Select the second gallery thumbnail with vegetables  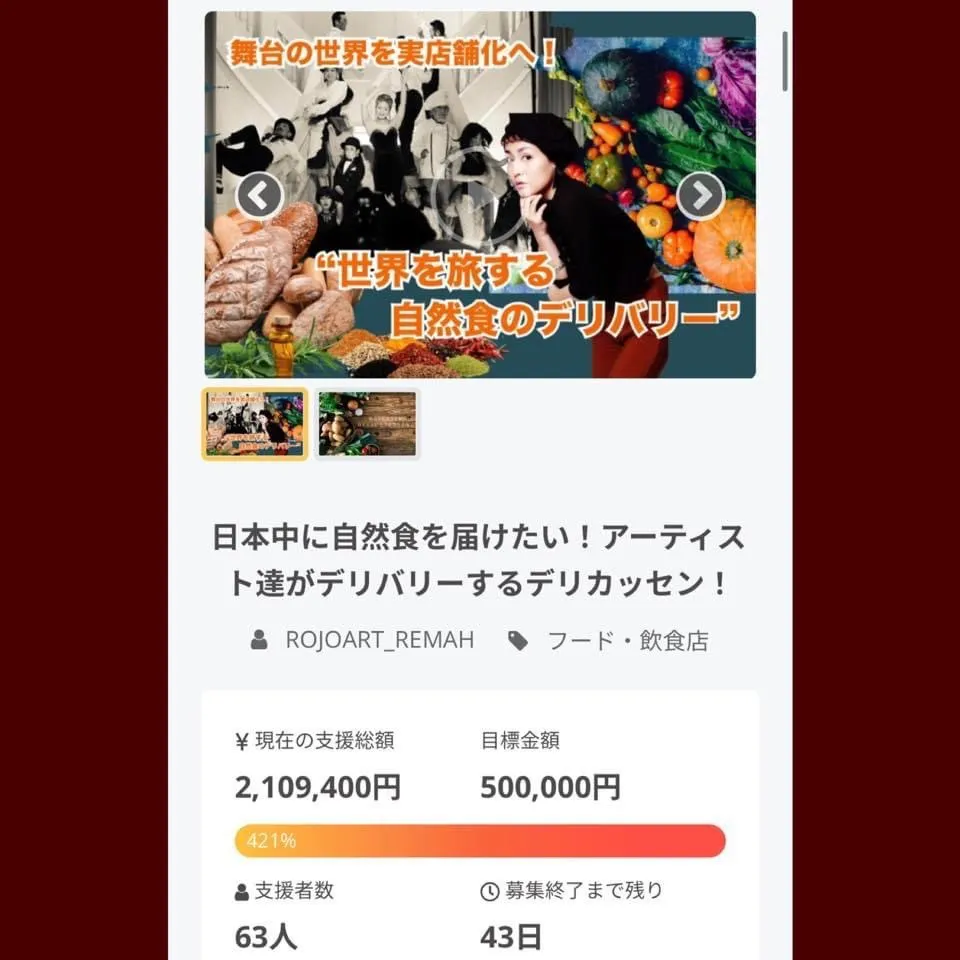tap(367, 424)
